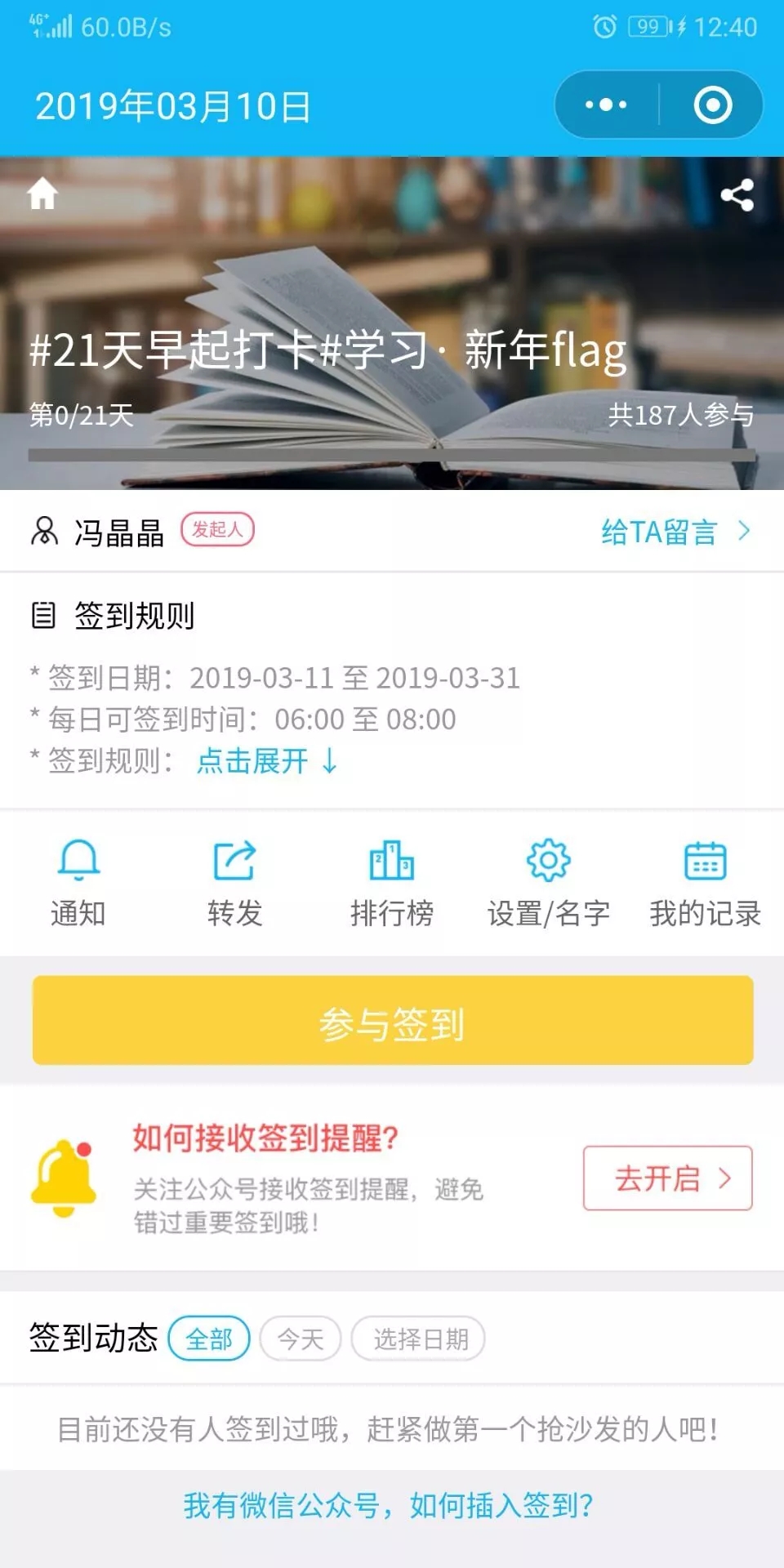Tap 去开启 to enable reminders
The height and width of the screenshot is (1568, 784).
(x=667, y=1178)
